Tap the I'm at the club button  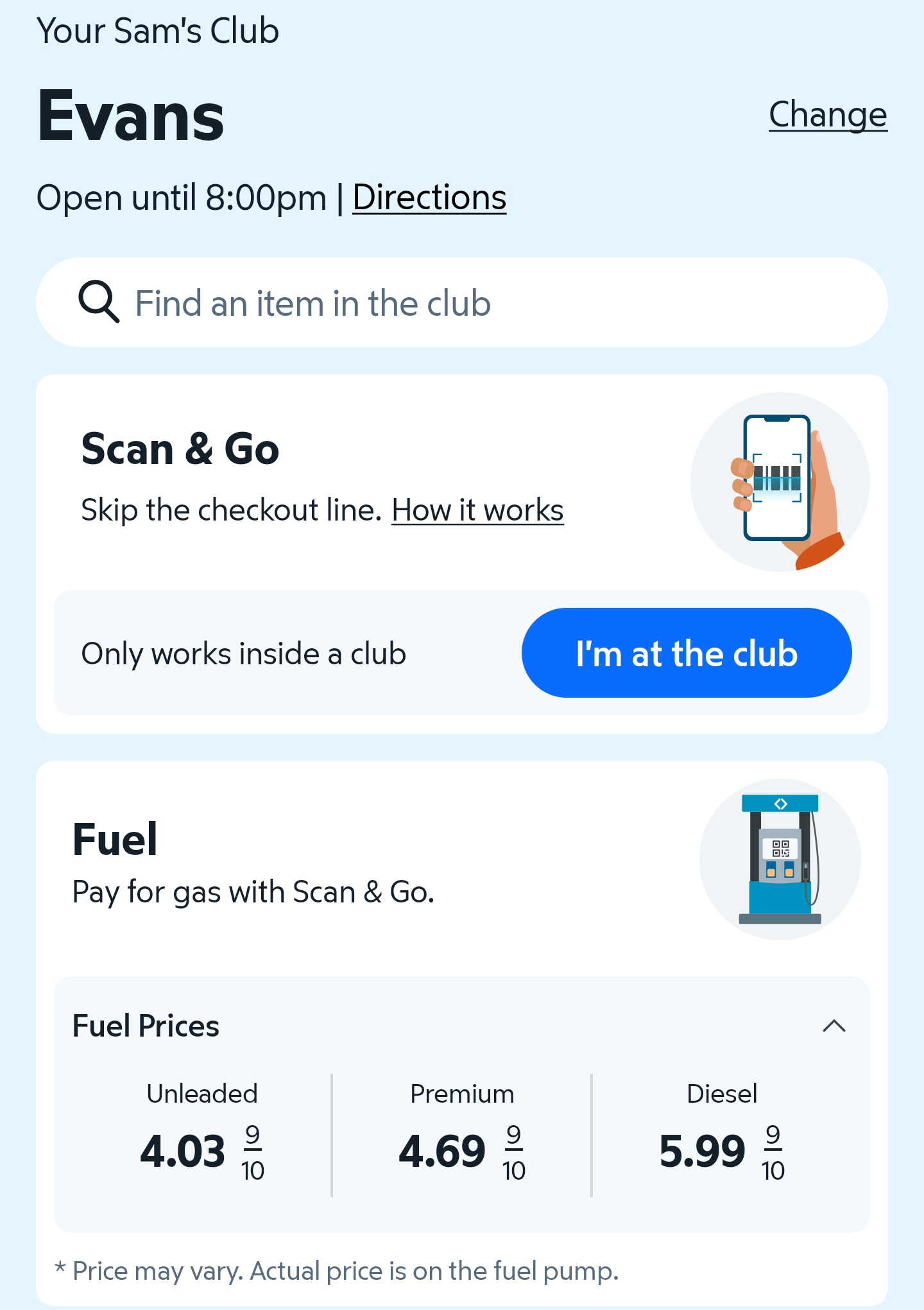point(687,653)
